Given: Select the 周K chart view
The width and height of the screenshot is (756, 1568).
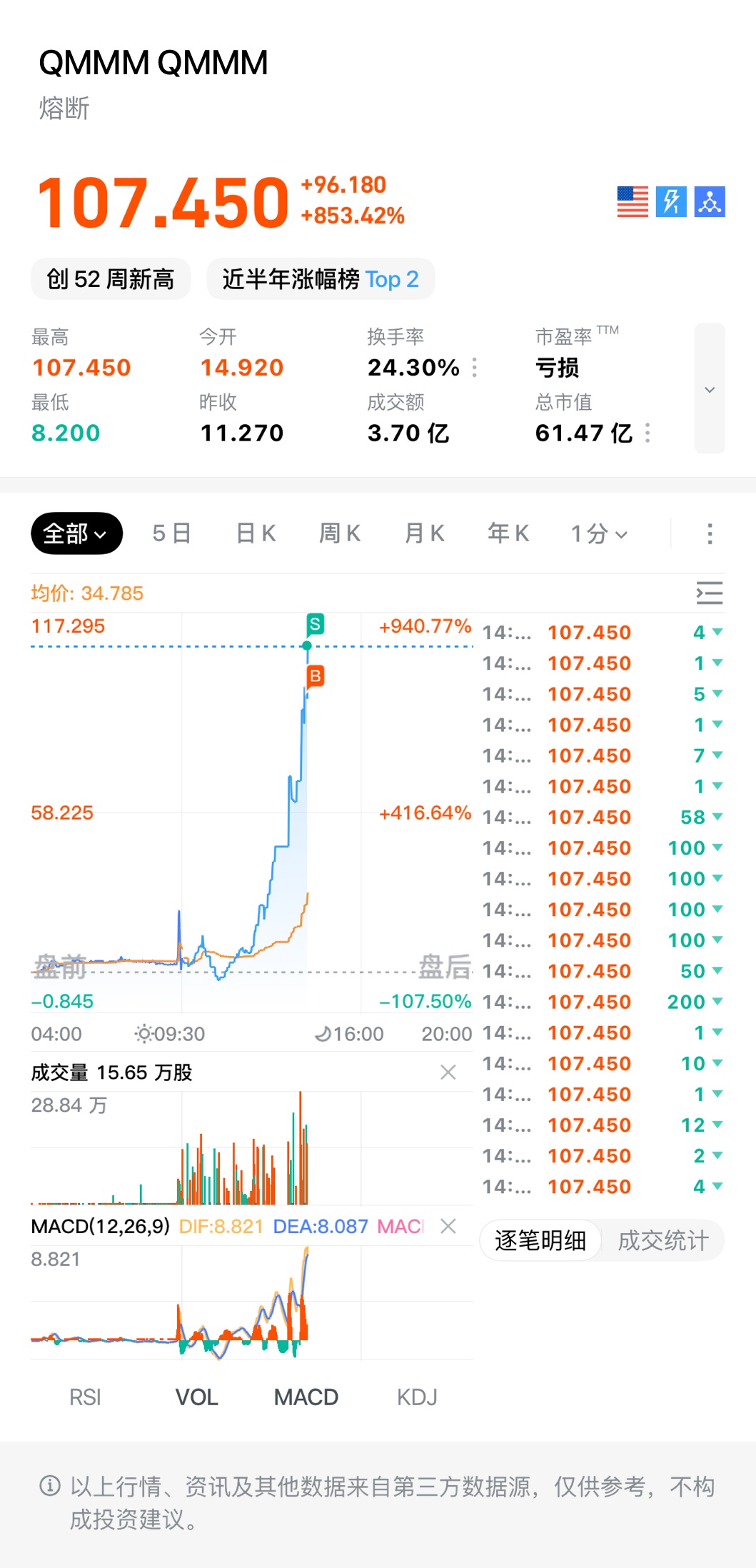Looking at the screenshot, I should (340, 533).
